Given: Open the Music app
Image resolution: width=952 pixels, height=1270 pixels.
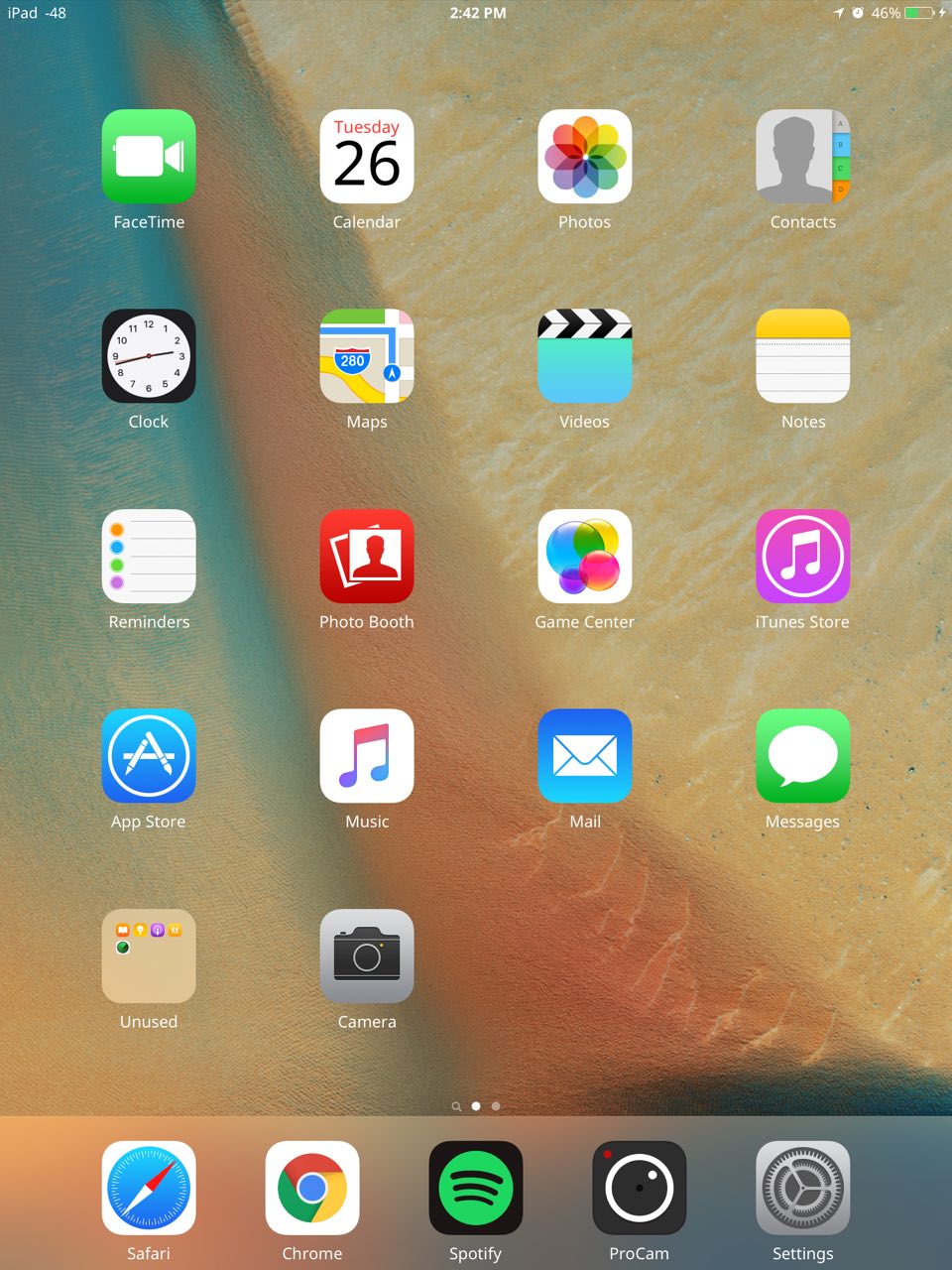Looking at the screenshot, I should [367, 756].
